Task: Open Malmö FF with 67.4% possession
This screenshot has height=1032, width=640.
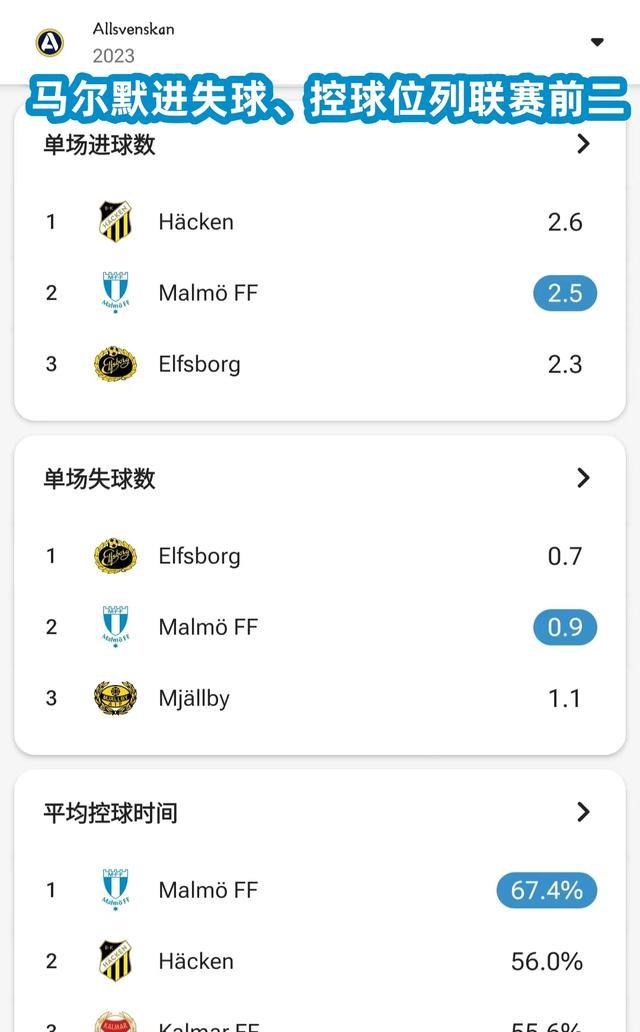Action: coord(320,890)
